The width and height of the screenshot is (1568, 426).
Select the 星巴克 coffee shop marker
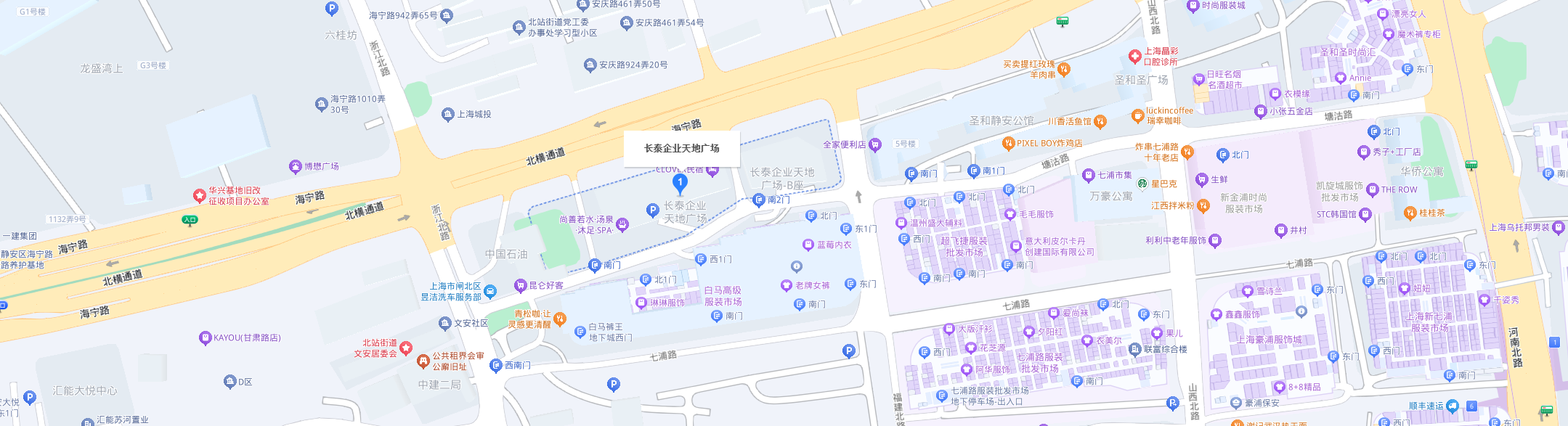click(1142, 184)
